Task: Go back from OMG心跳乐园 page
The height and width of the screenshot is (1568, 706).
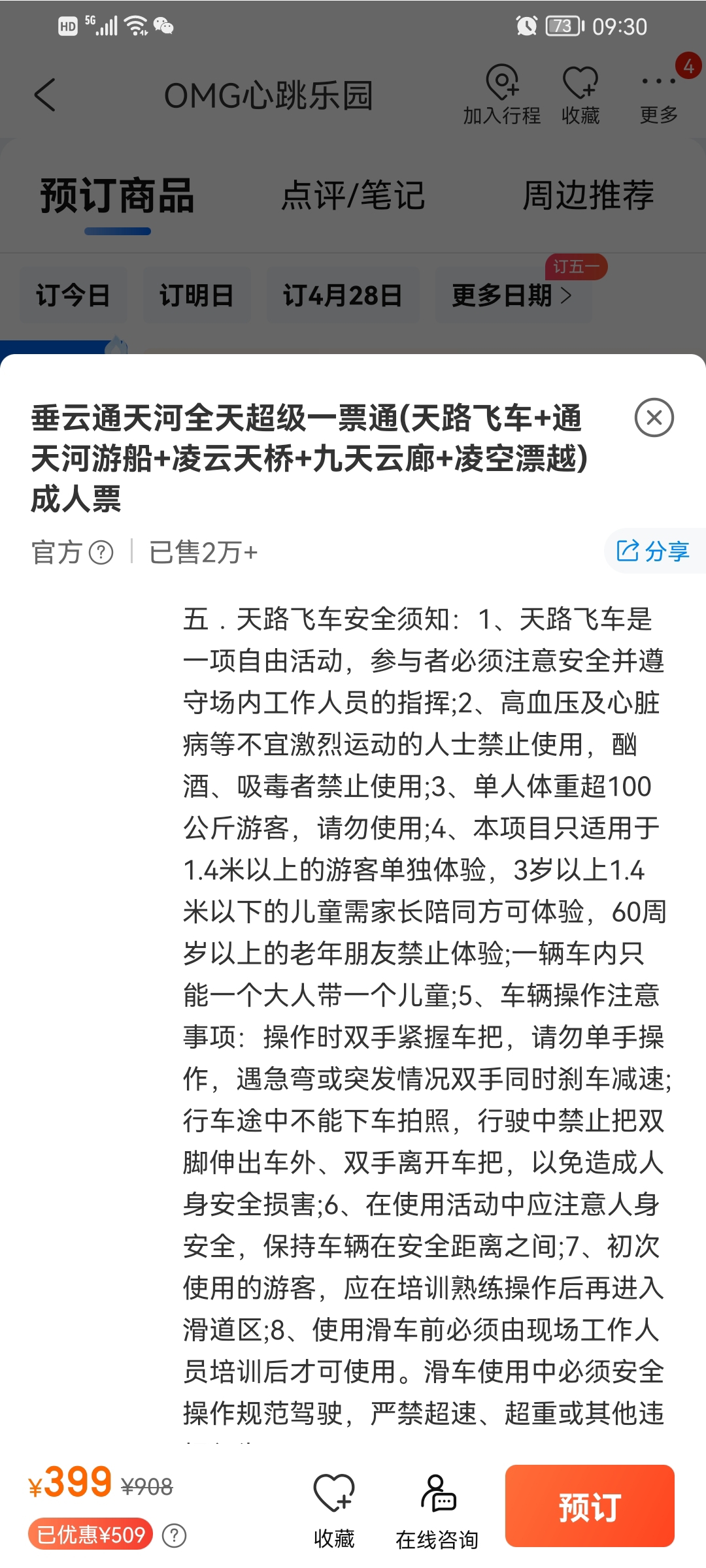Action: 44,95
